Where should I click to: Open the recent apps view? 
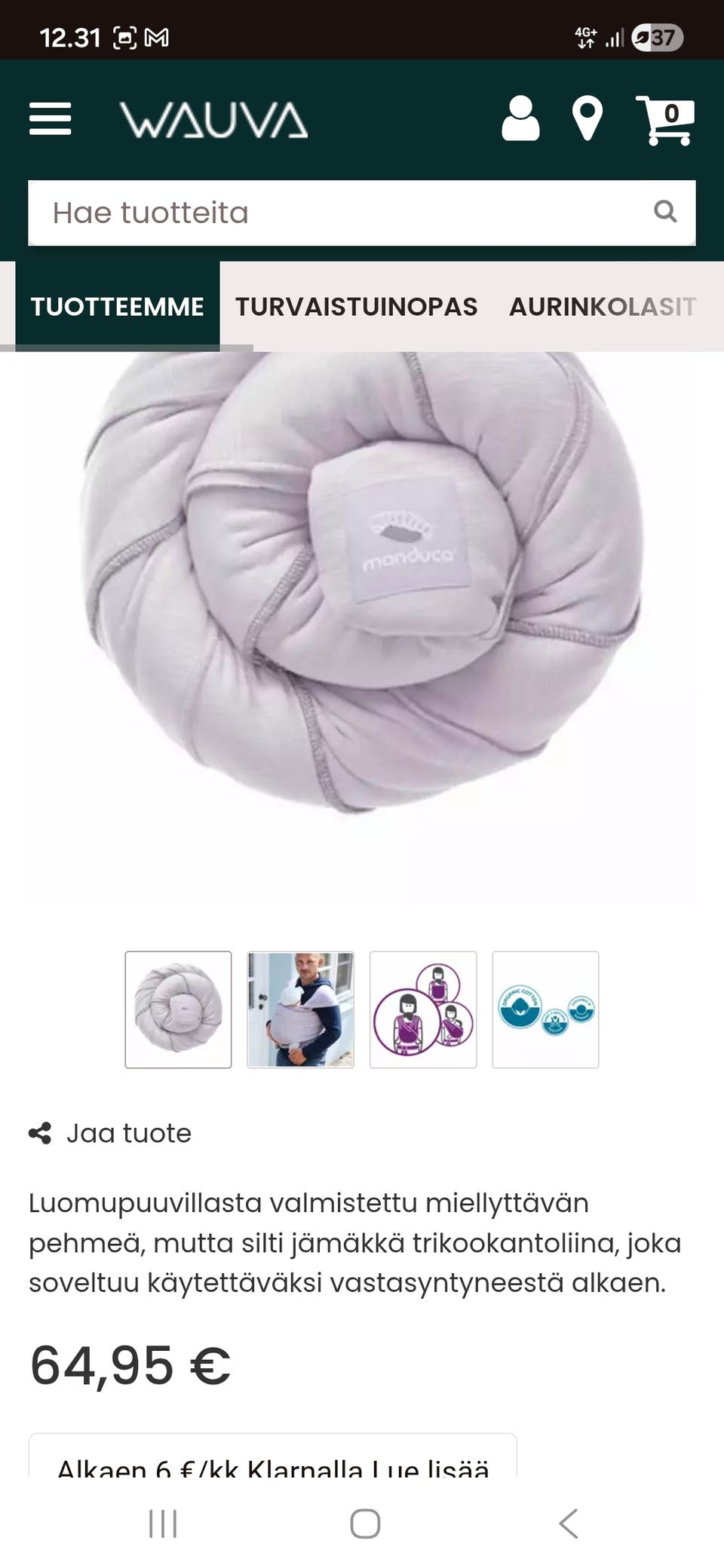pos(163,1523)
